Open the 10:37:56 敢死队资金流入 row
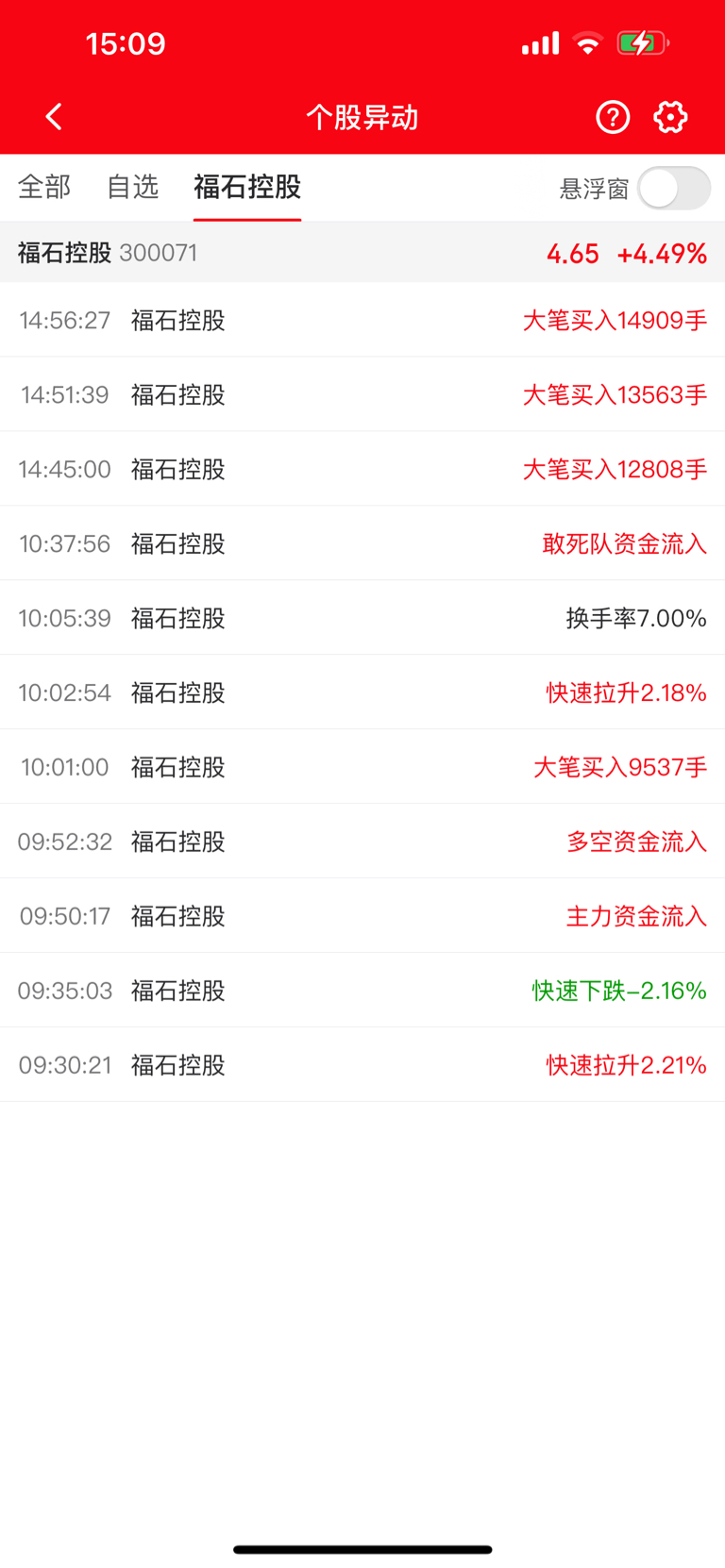The image size is (725, 1568). pos(362,543)
